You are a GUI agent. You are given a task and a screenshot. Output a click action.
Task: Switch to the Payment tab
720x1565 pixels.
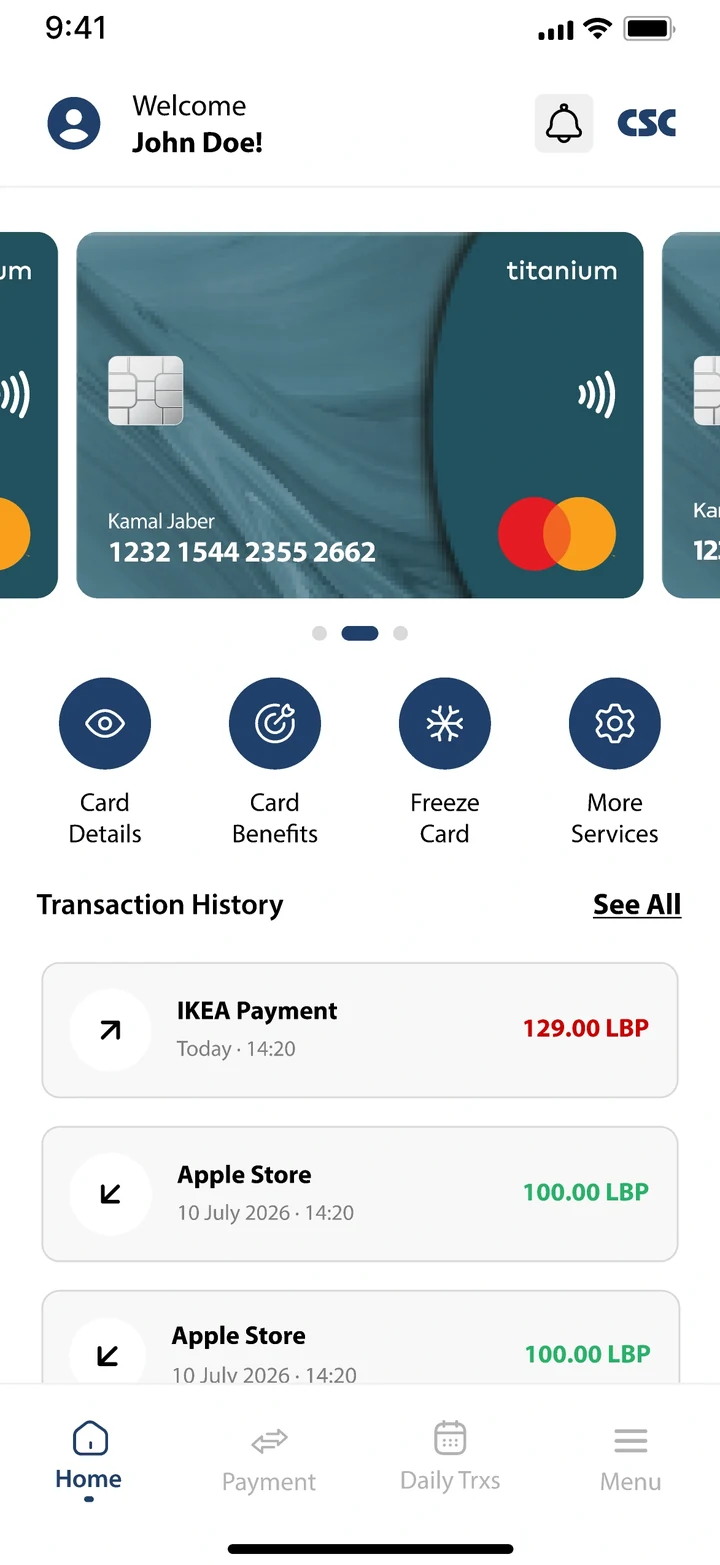pos(269,1459)
